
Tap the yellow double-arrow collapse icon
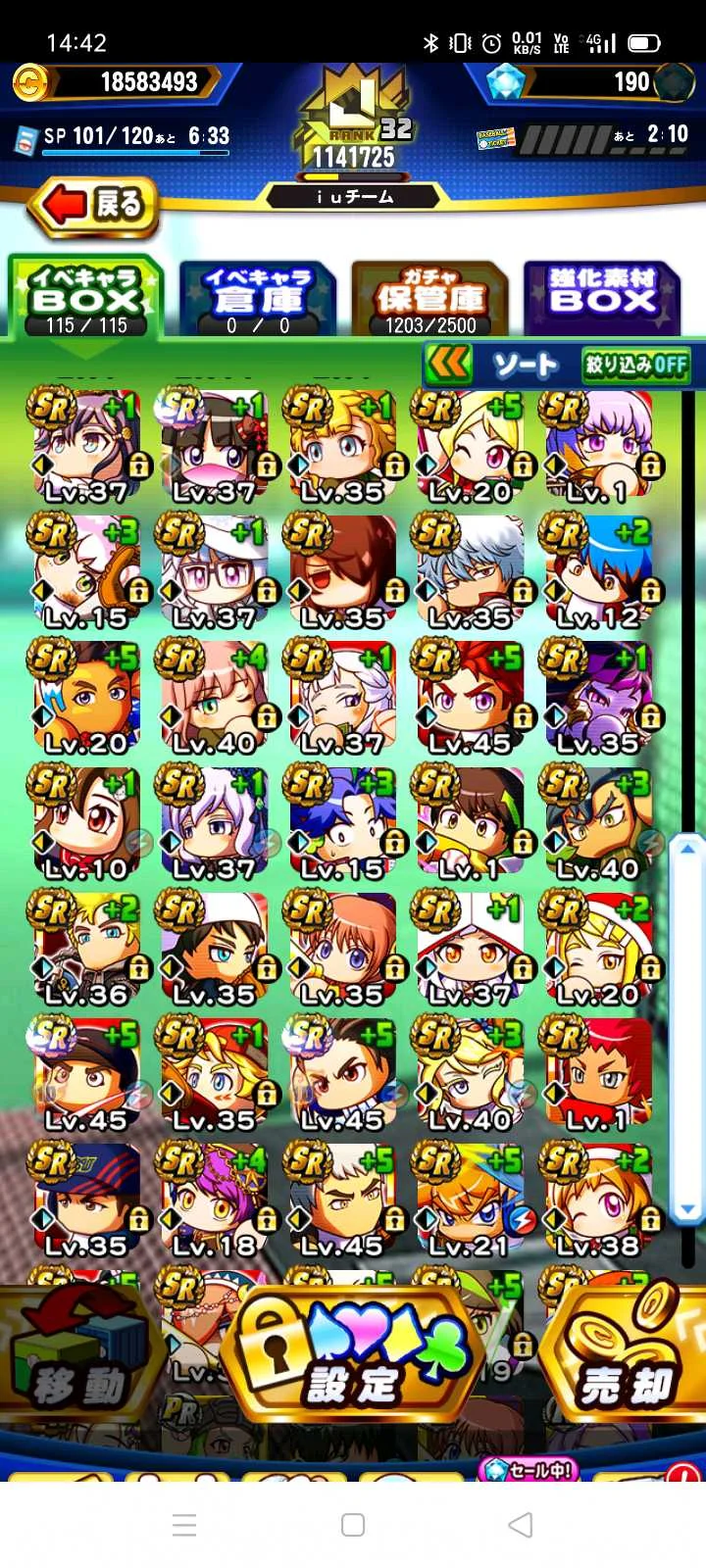click(x=449, y=366)
